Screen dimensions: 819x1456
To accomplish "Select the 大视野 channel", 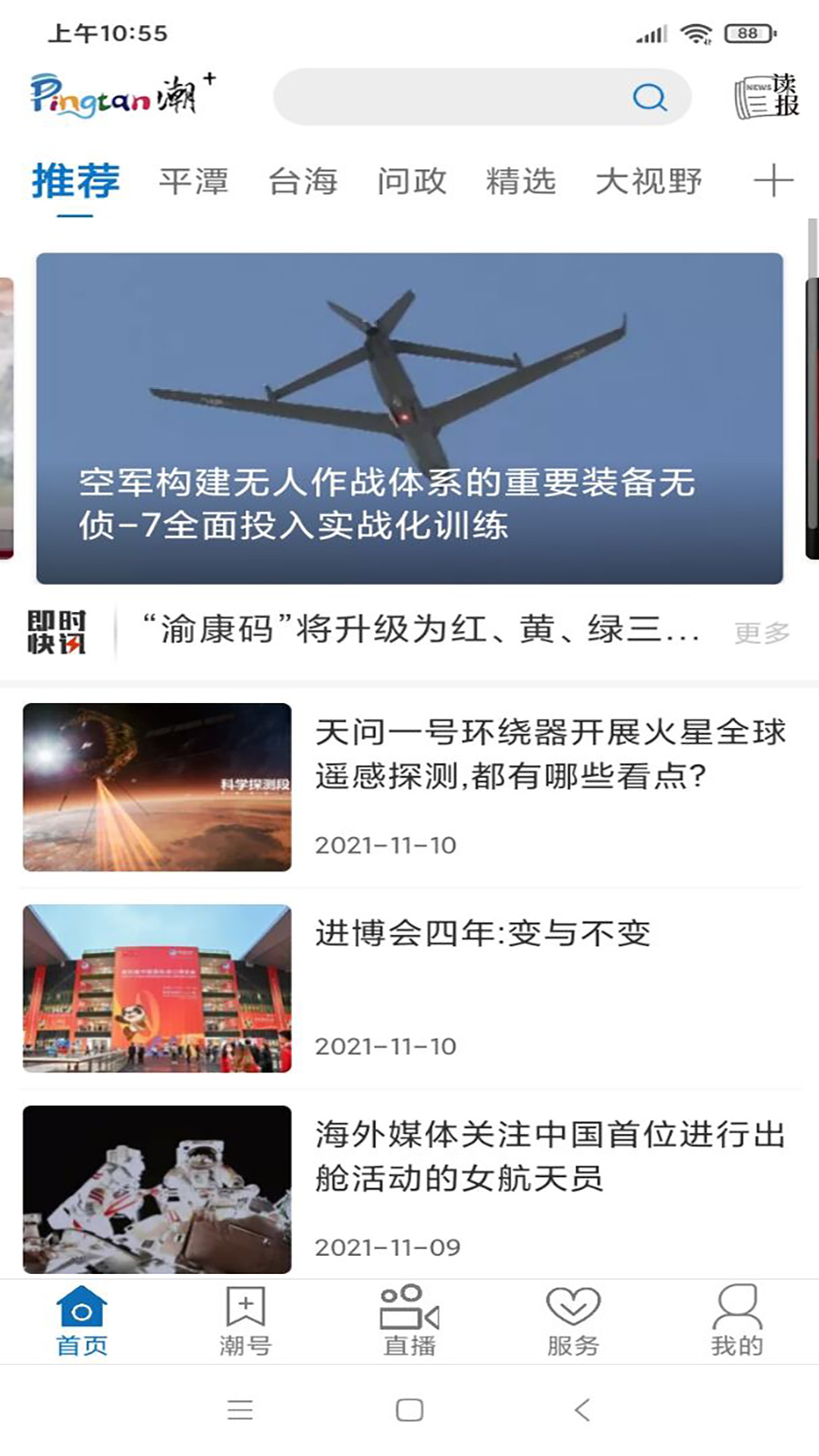I will pos(650,182).
